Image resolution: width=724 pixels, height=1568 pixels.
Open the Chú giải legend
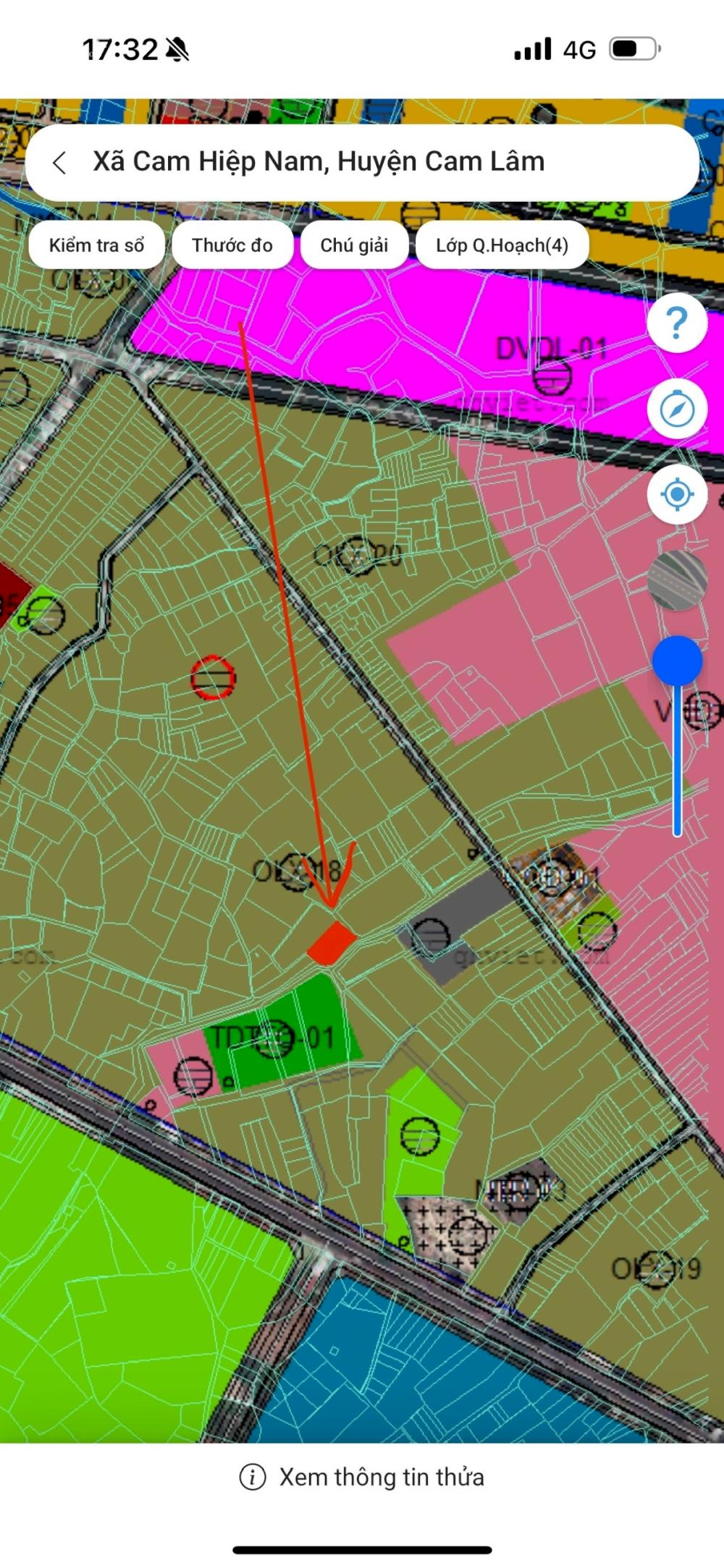354,245
